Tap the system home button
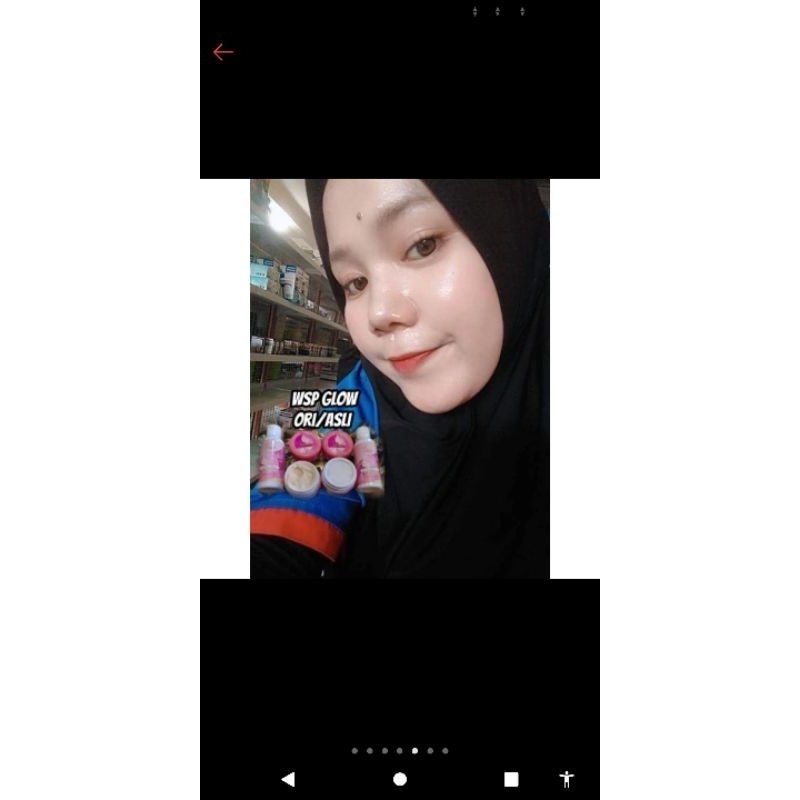Screen dimensions: 800x800 coord(400,779)
